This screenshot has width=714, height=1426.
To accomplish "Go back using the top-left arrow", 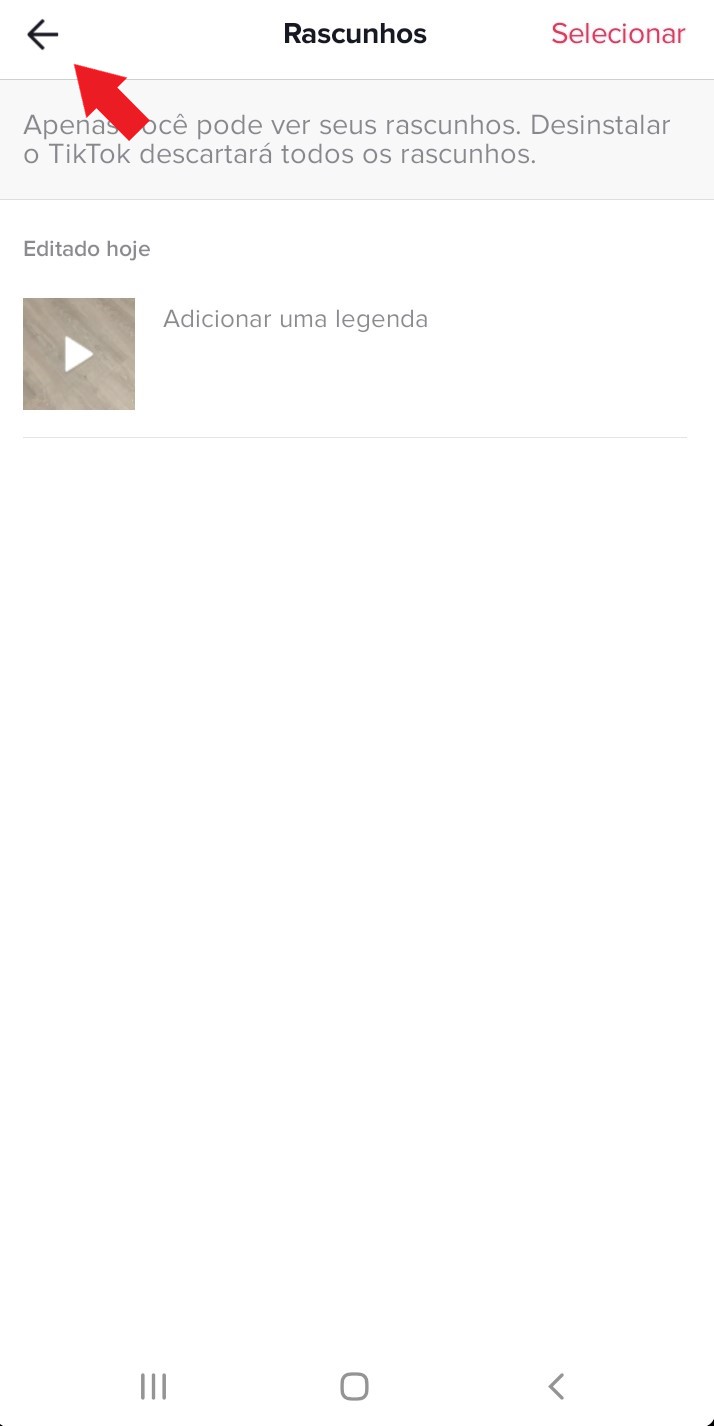I will pyautogui.click(x=43, y=35).
